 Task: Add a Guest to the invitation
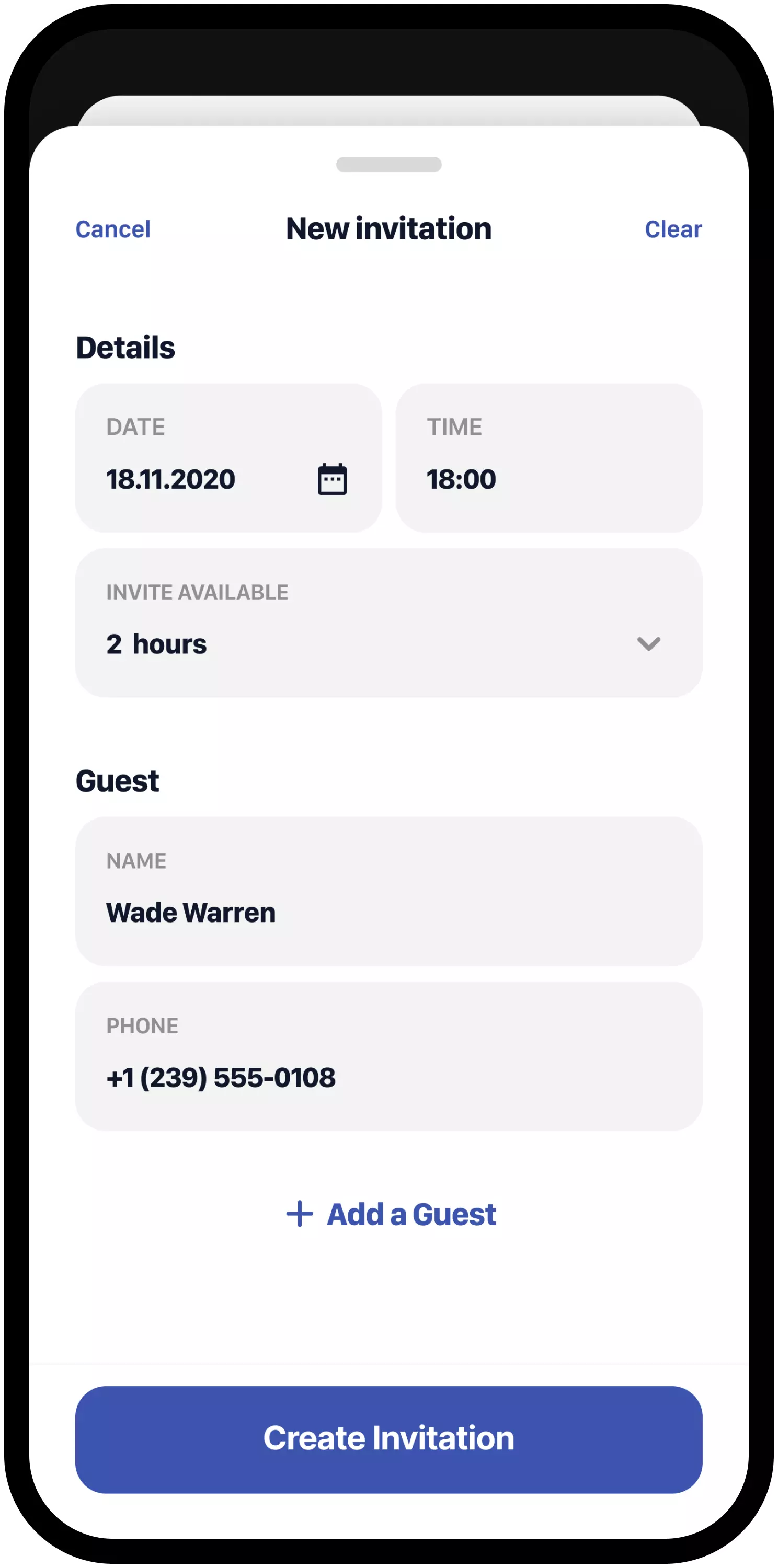391,1214
